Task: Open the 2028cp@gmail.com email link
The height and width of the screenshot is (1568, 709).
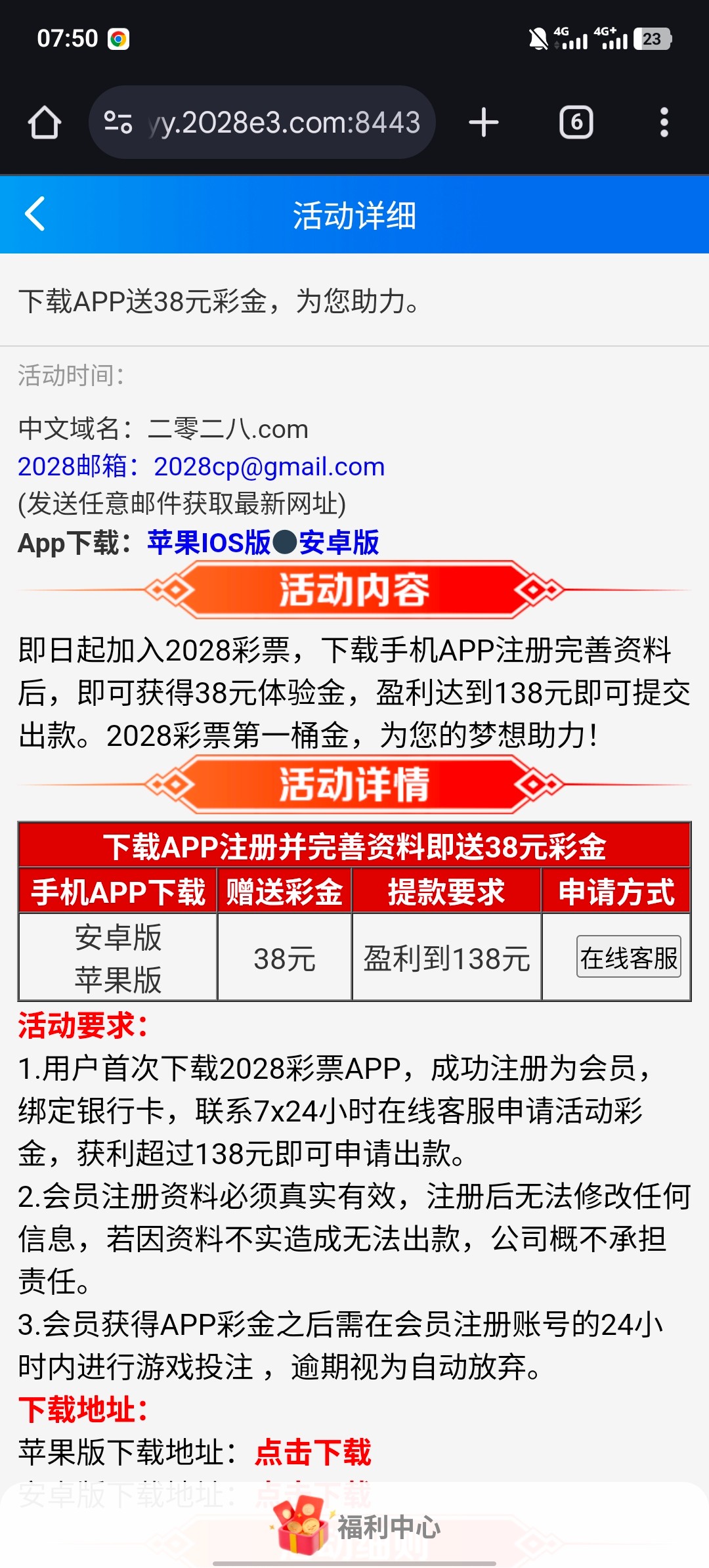Action: click(x=269, y=467)
